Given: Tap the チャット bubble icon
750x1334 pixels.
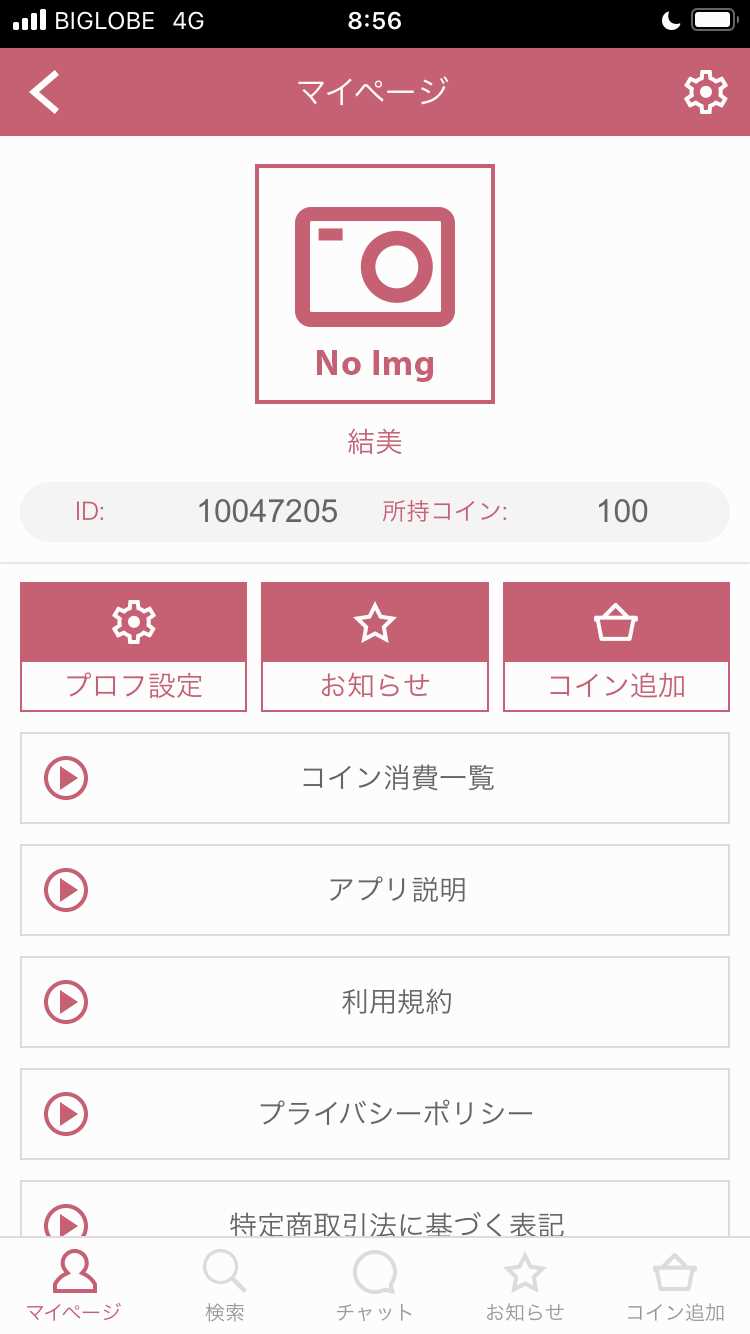Looking at the screenshot, I should pyautogui.click(x=374, y=1271).
